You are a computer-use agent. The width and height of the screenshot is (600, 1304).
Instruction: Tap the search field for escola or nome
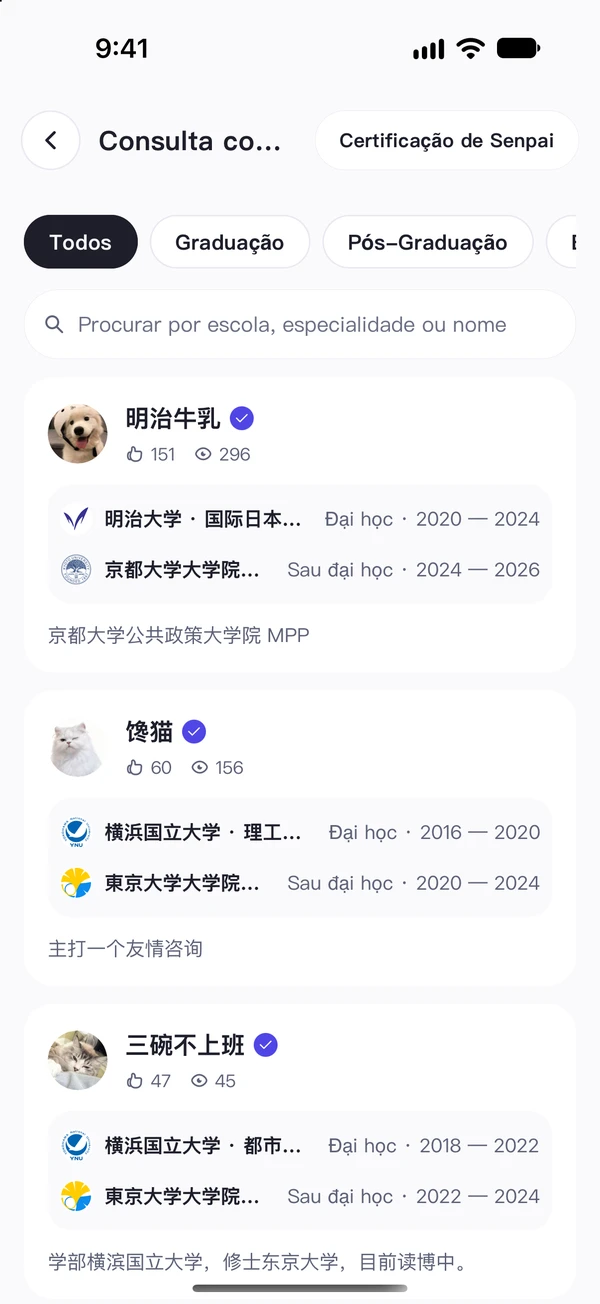[300, 324]
